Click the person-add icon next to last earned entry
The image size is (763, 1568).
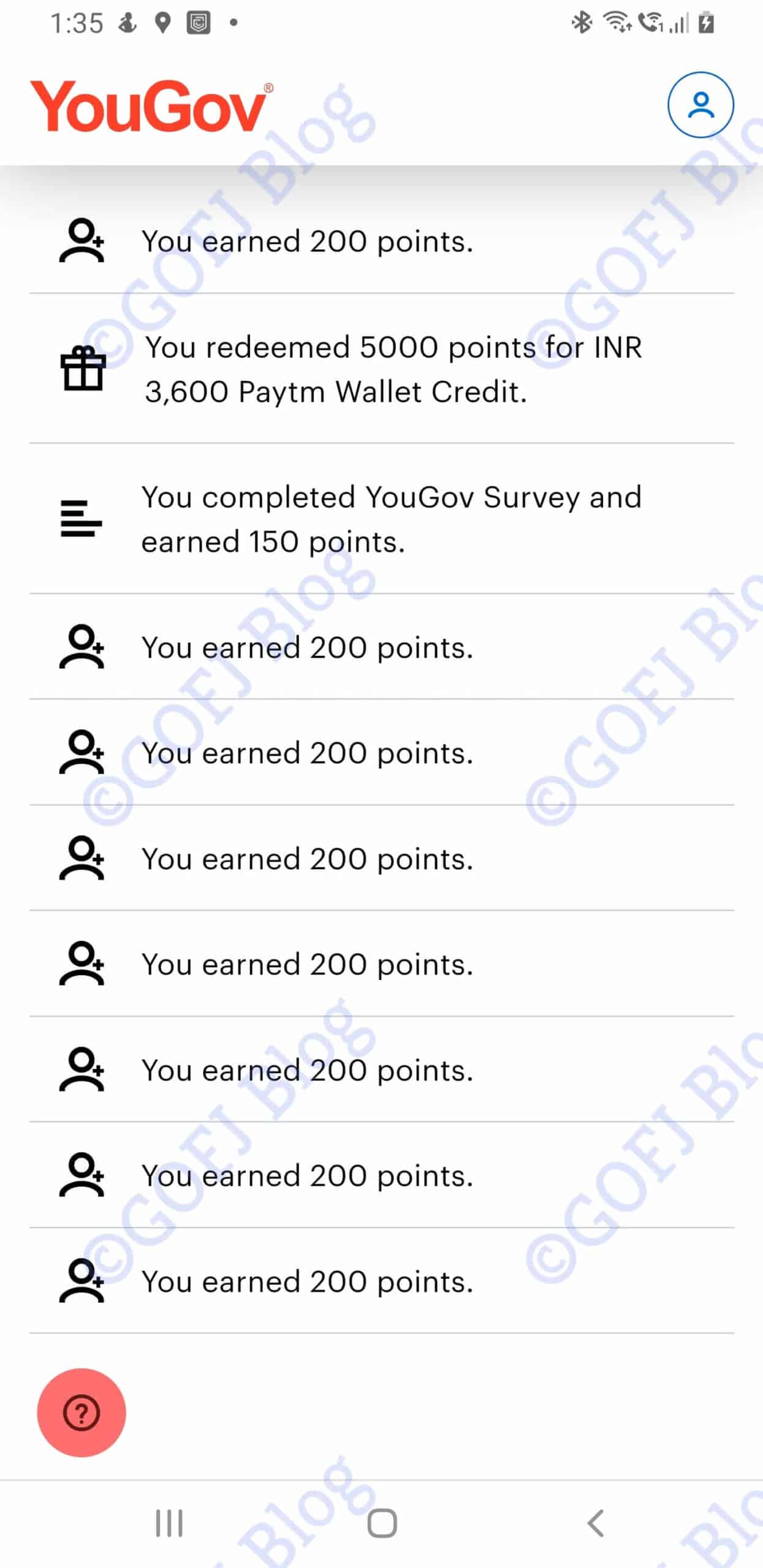click(x=82, y=1281)
